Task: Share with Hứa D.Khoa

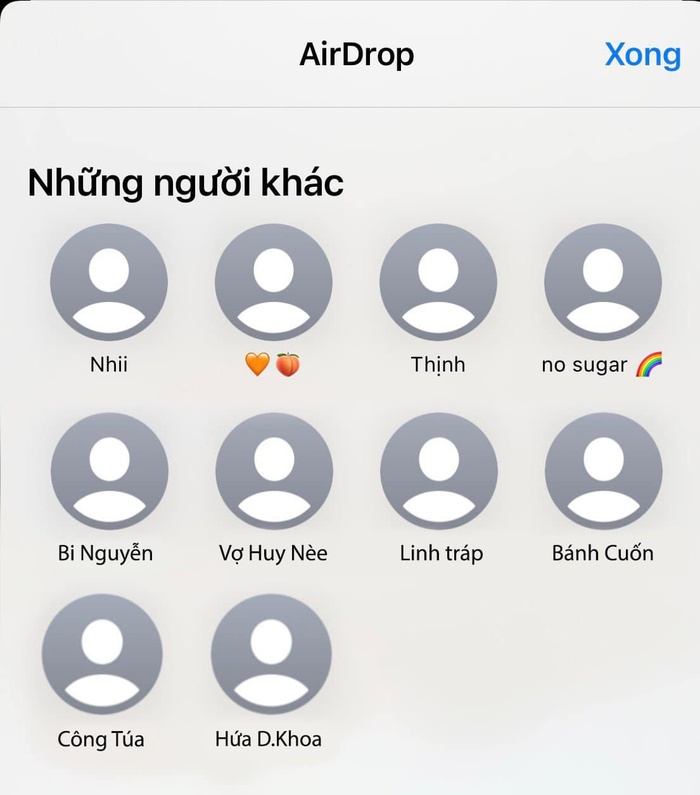Action: coord(270,654)
